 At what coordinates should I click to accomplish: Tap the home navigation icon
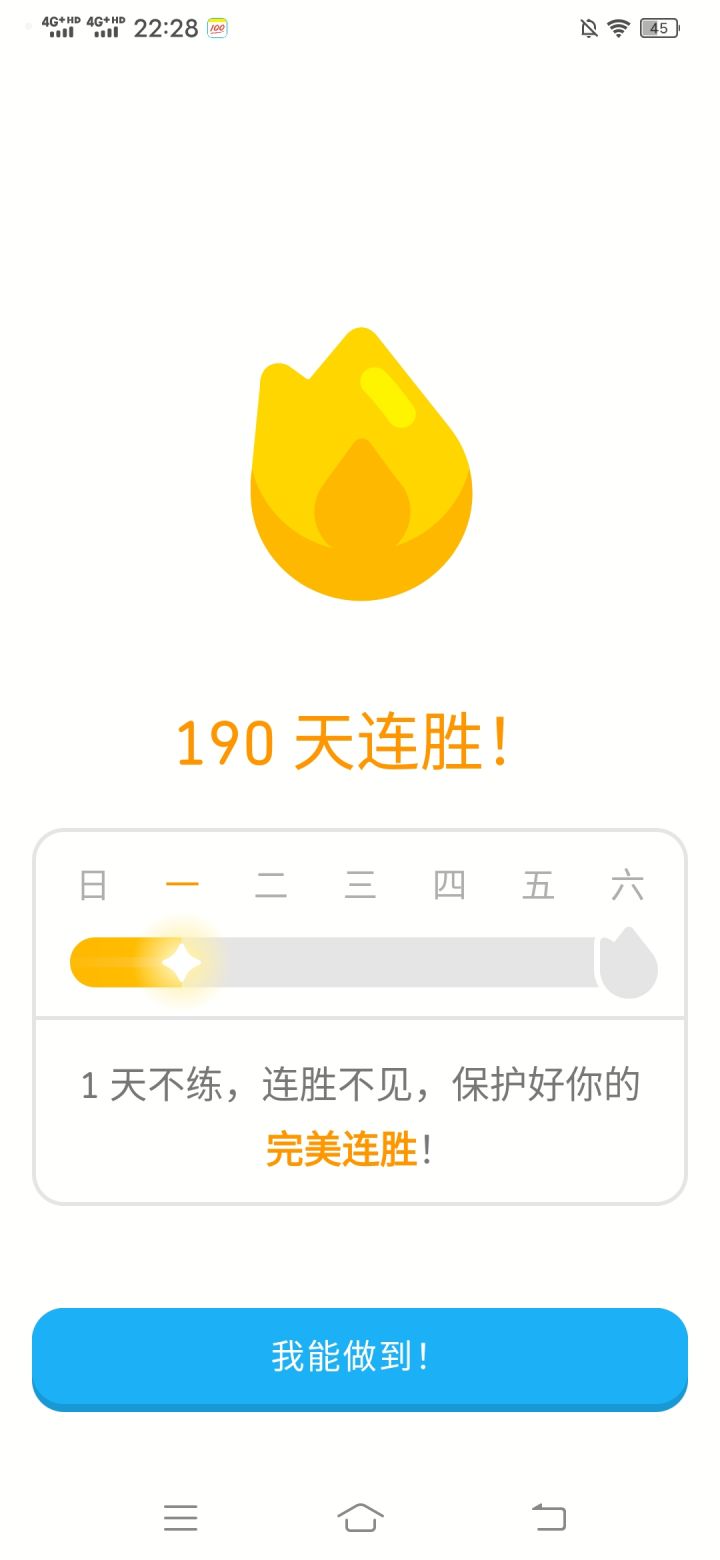click(360, 1518)
